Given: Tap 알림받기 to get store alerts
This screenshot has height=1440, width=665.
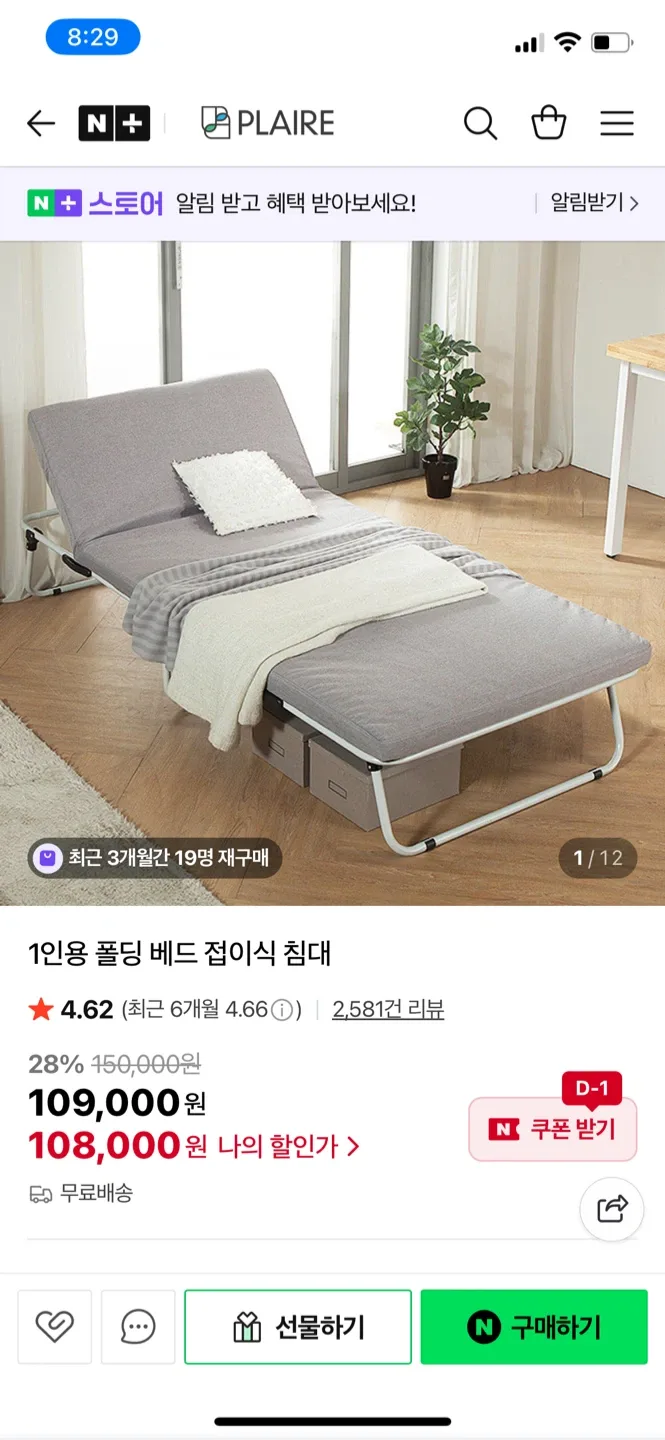Looking at the screenshot, I should click(x=593, y=203).
